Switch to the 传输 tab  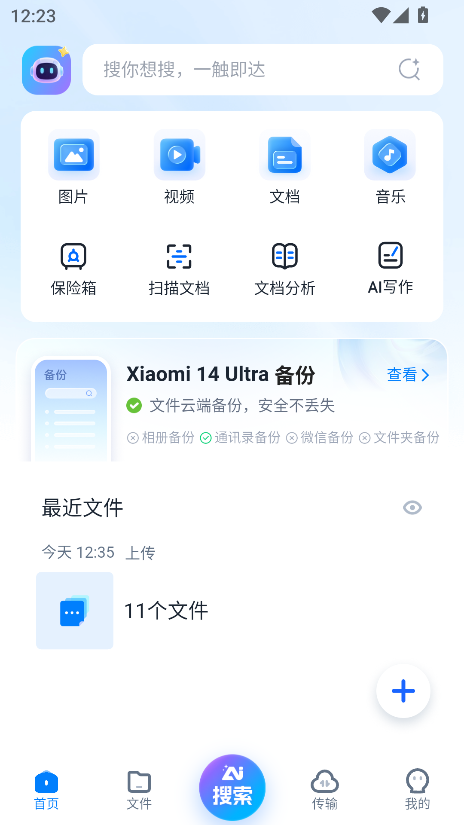click(325, 790)
